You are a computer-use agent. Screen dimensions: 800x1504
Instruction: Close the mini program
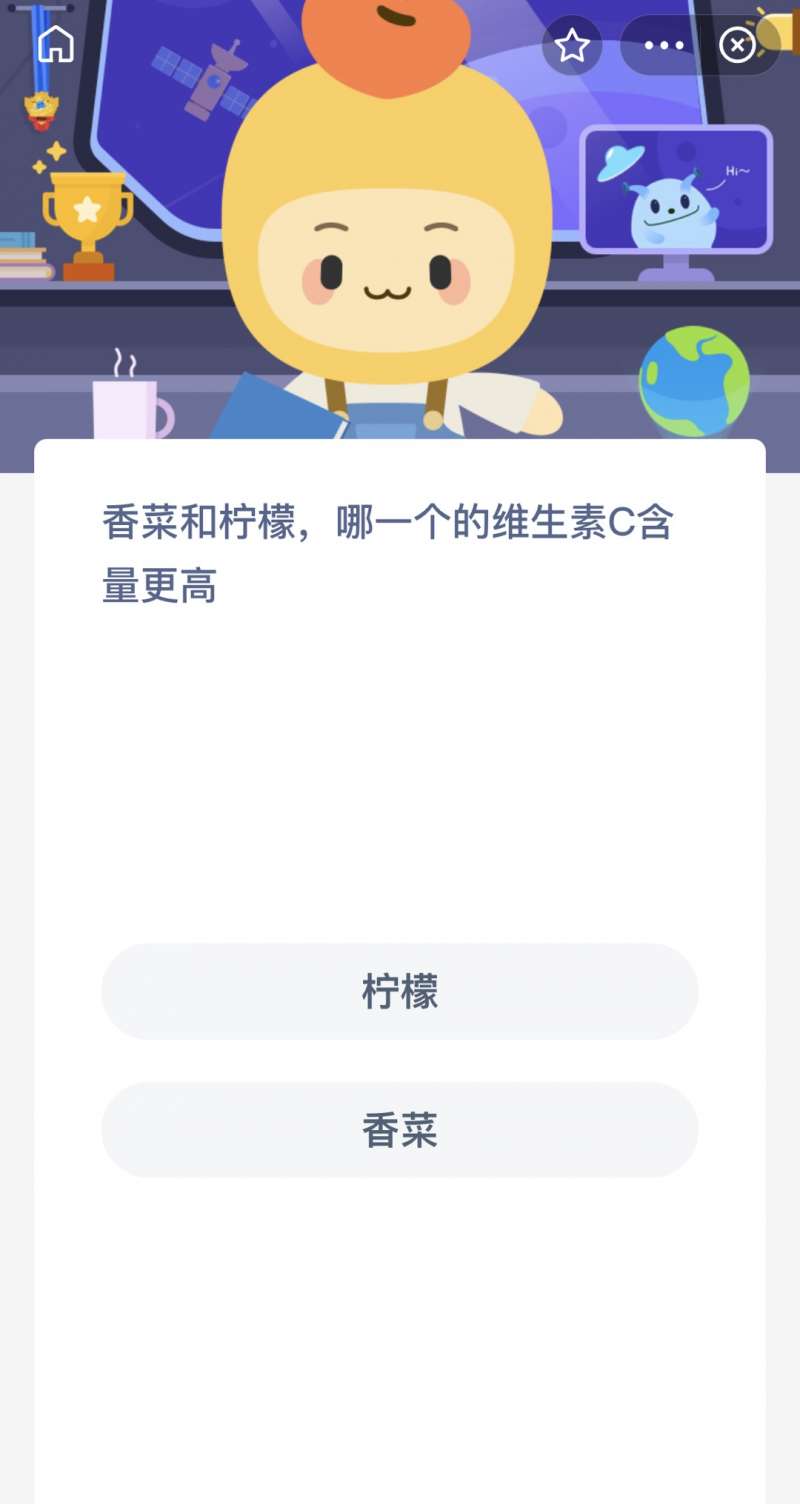pos(737,45)
